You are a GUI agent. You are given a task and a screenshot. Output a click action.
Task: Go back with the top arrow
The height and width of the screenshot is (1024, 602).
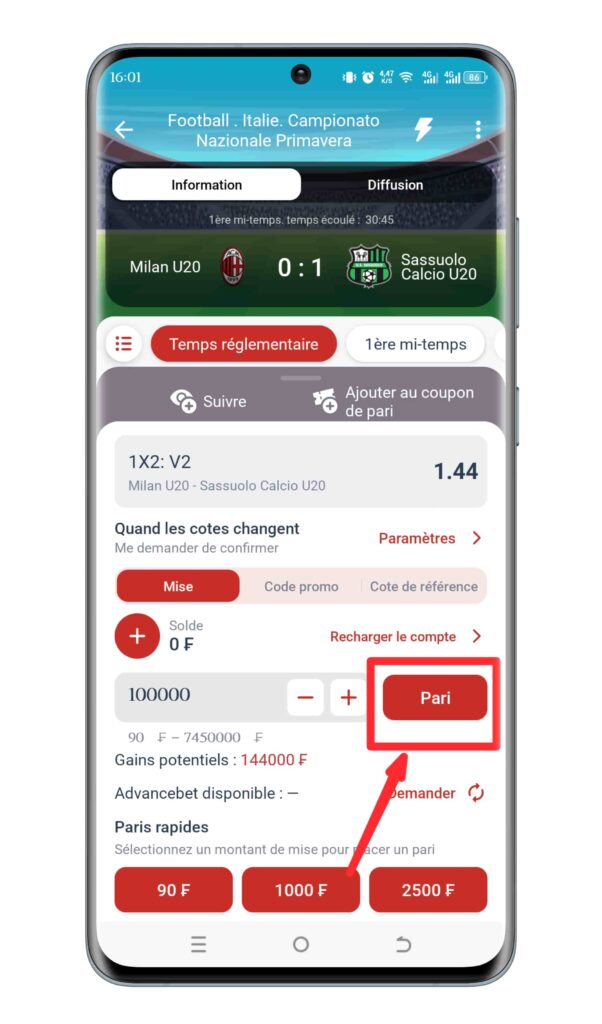[x=124, y=130]
